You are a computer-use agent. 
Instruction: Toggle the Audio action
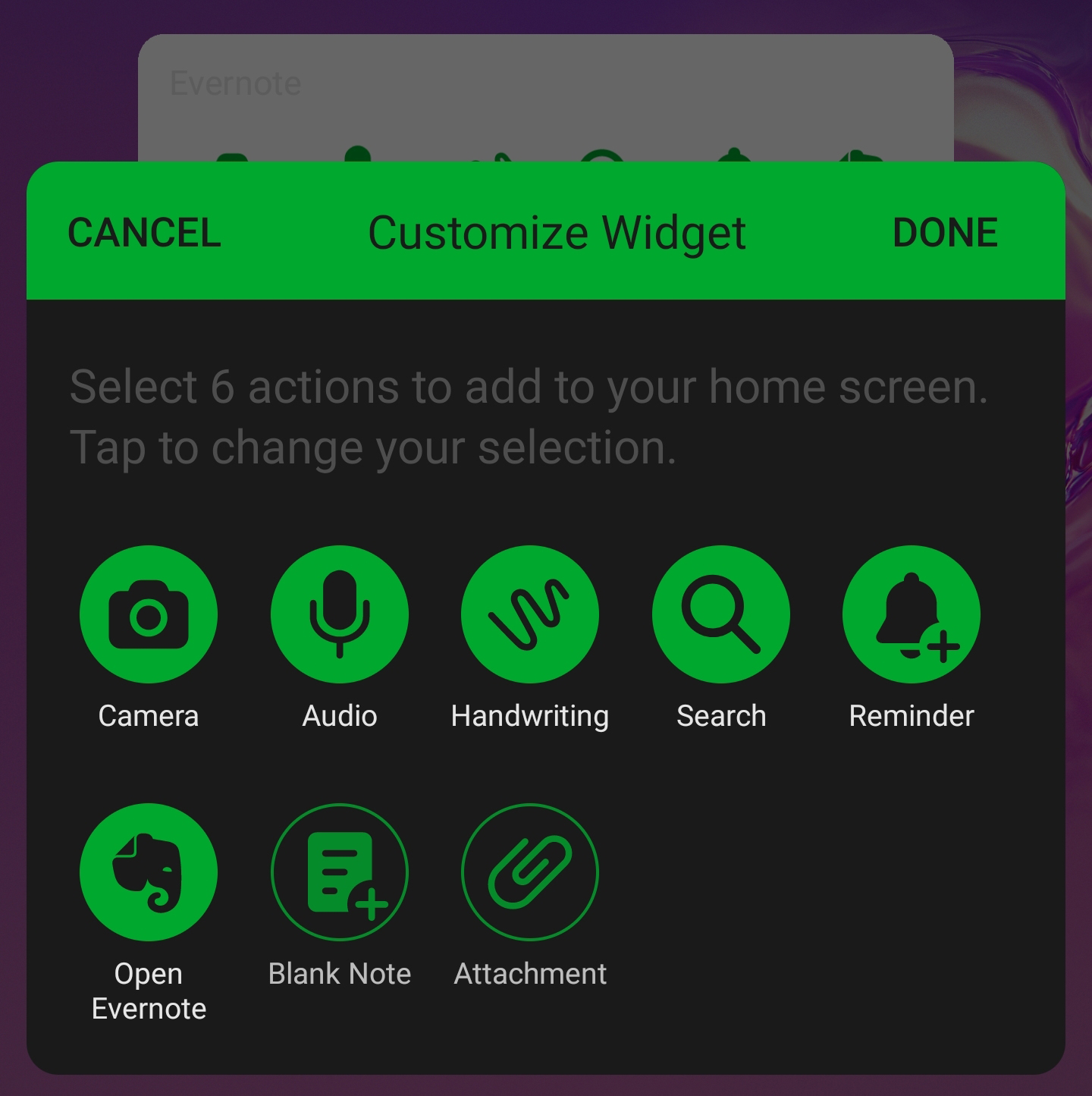click(339, 614)
